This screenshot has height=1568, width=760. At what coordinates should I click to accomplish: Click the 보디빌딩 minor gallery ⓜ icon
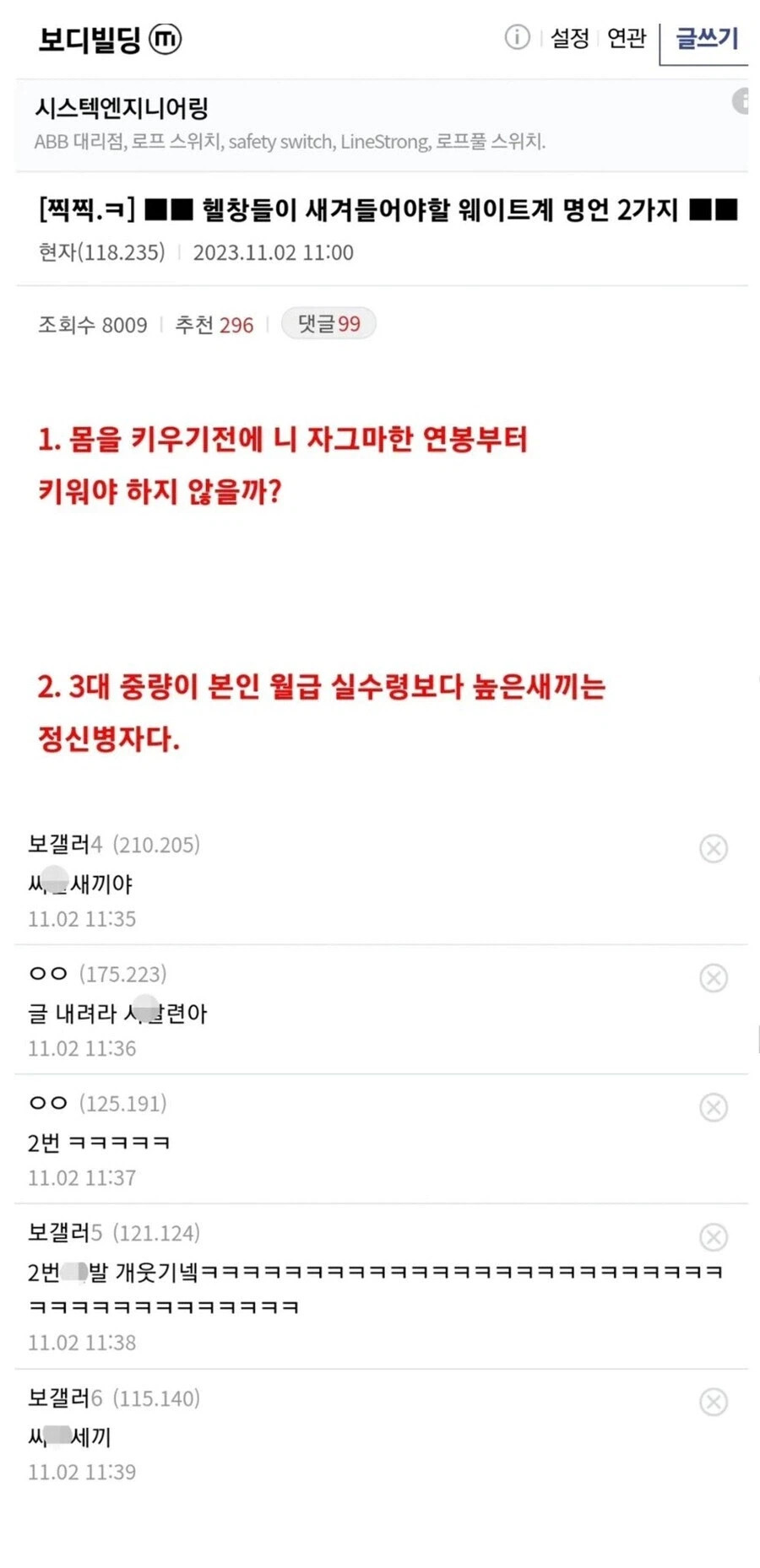[x=166, y=40]
